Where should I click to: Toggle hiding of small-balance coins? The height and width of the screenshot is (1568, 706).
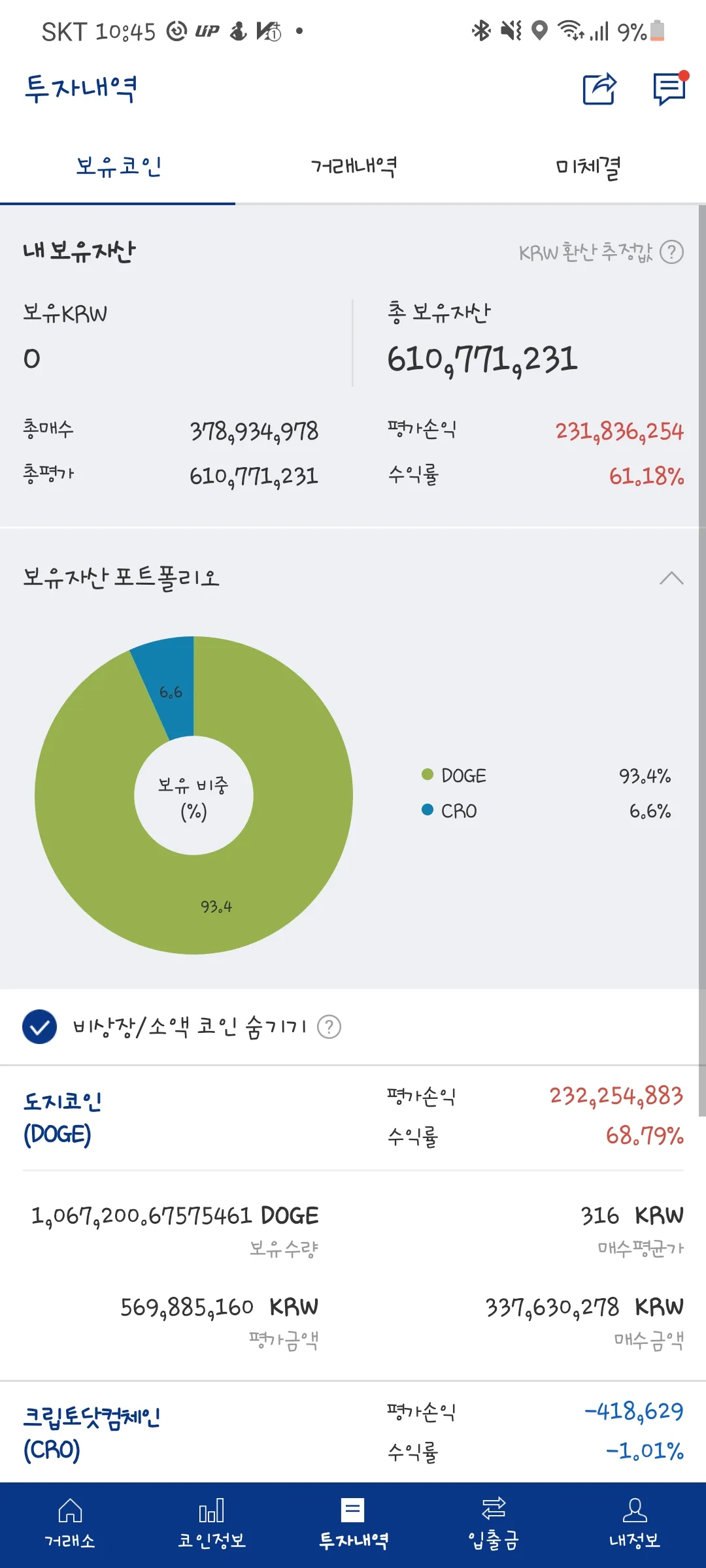click(39, 1026)
